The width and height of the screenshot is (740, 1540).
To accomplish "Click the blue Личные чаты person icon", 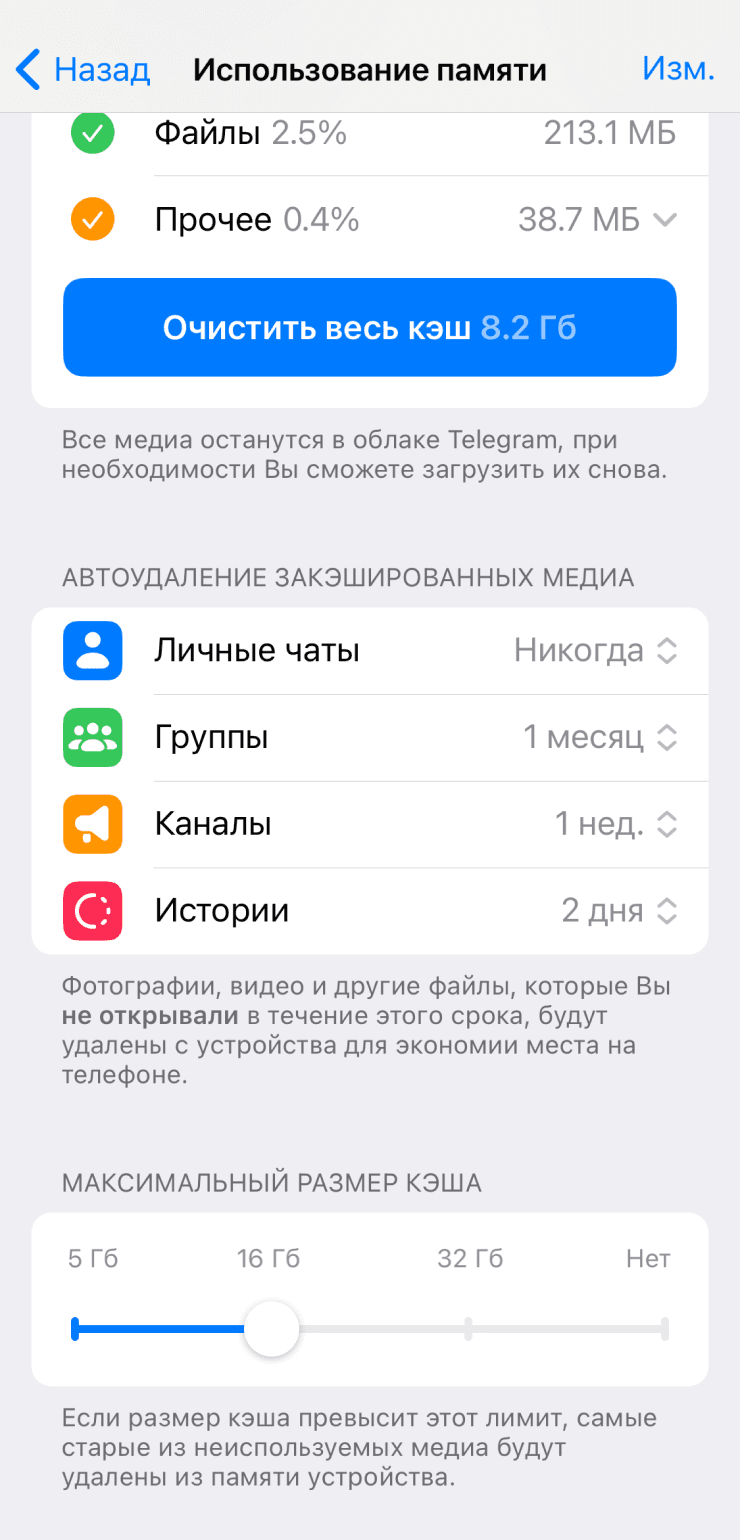I will click(x=94, y=650).
